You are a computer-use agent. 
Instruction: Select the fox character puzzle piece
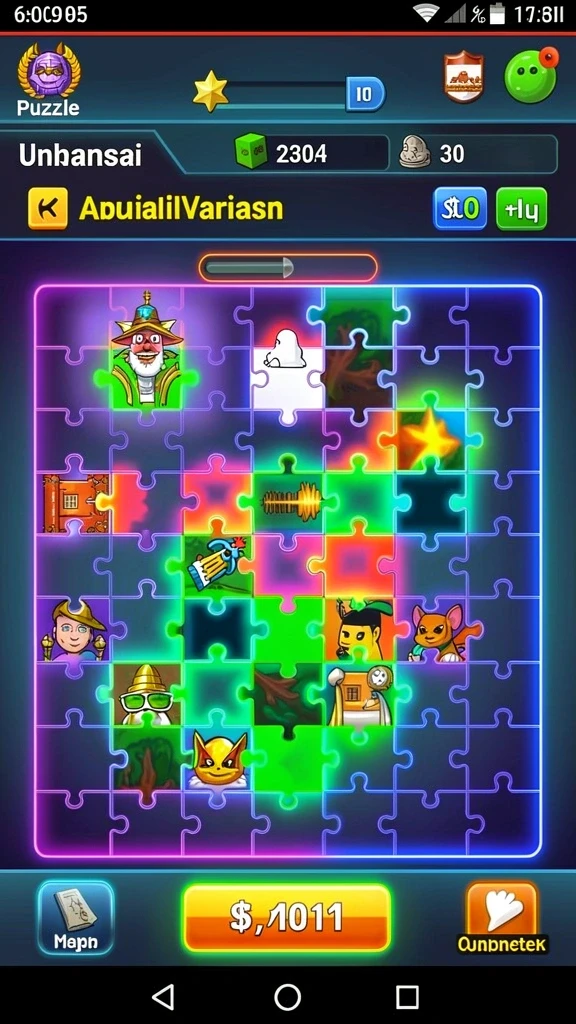click(439, 632)
